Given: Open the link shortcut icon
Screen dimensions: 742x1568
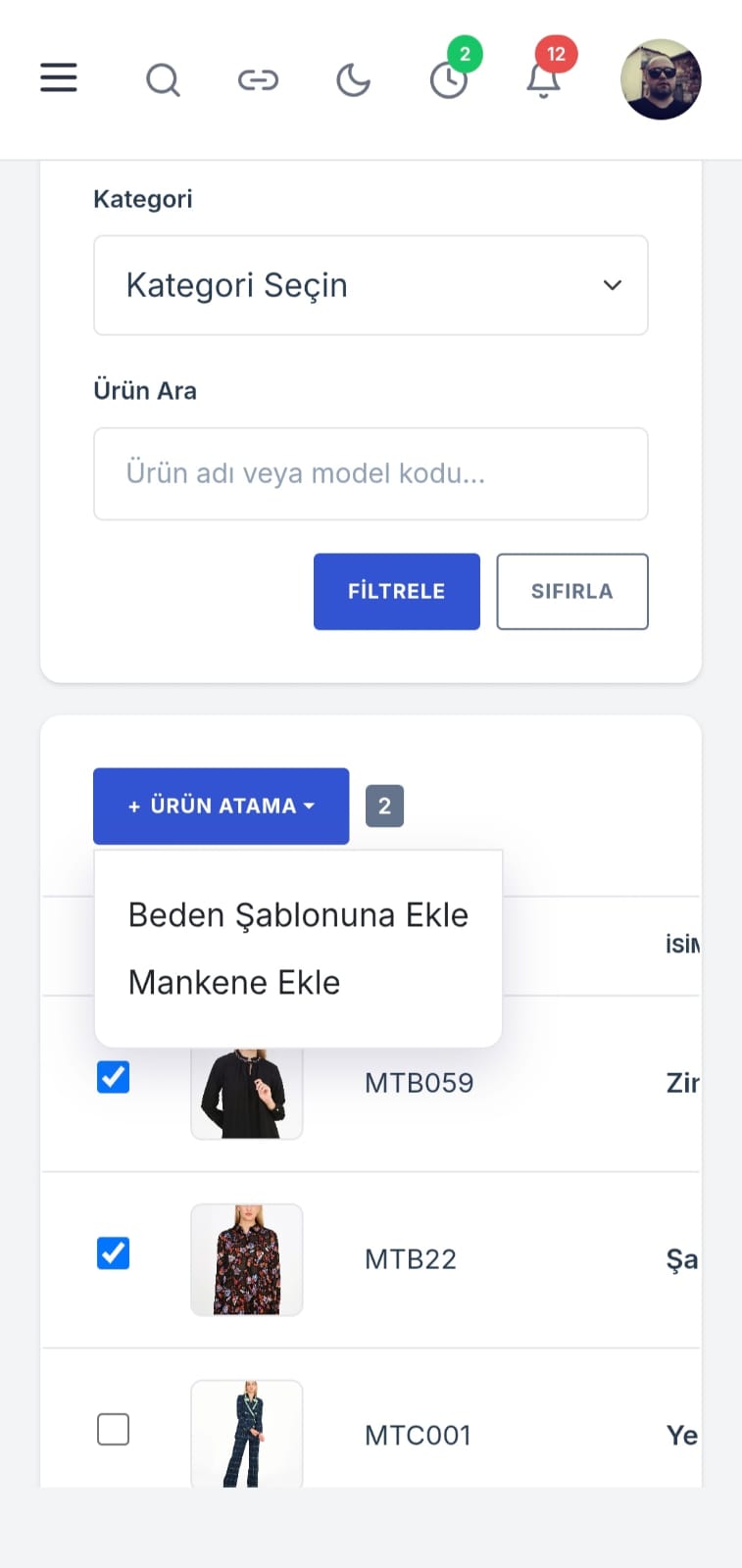Looking at the screenshot, I should click(258, 79).
